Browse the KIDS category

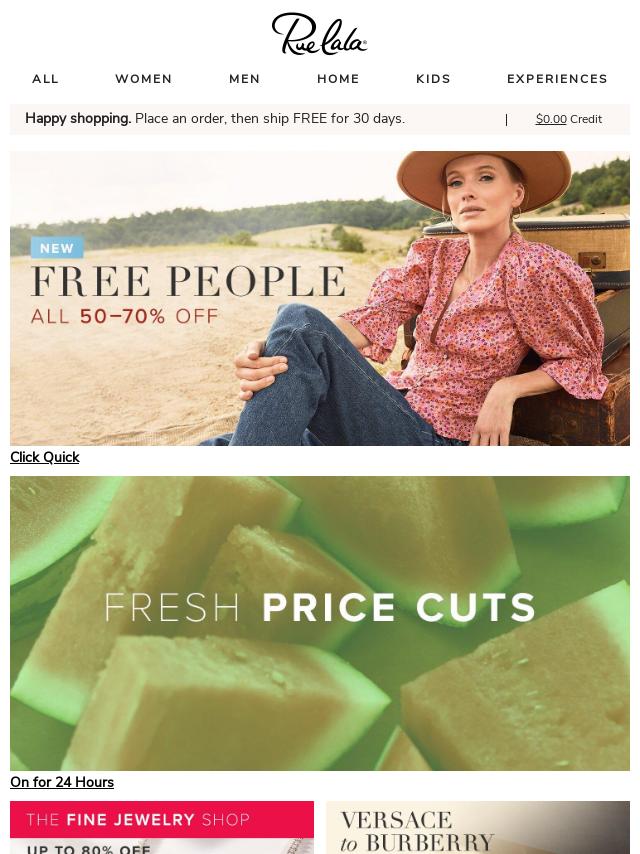(433, 79)
